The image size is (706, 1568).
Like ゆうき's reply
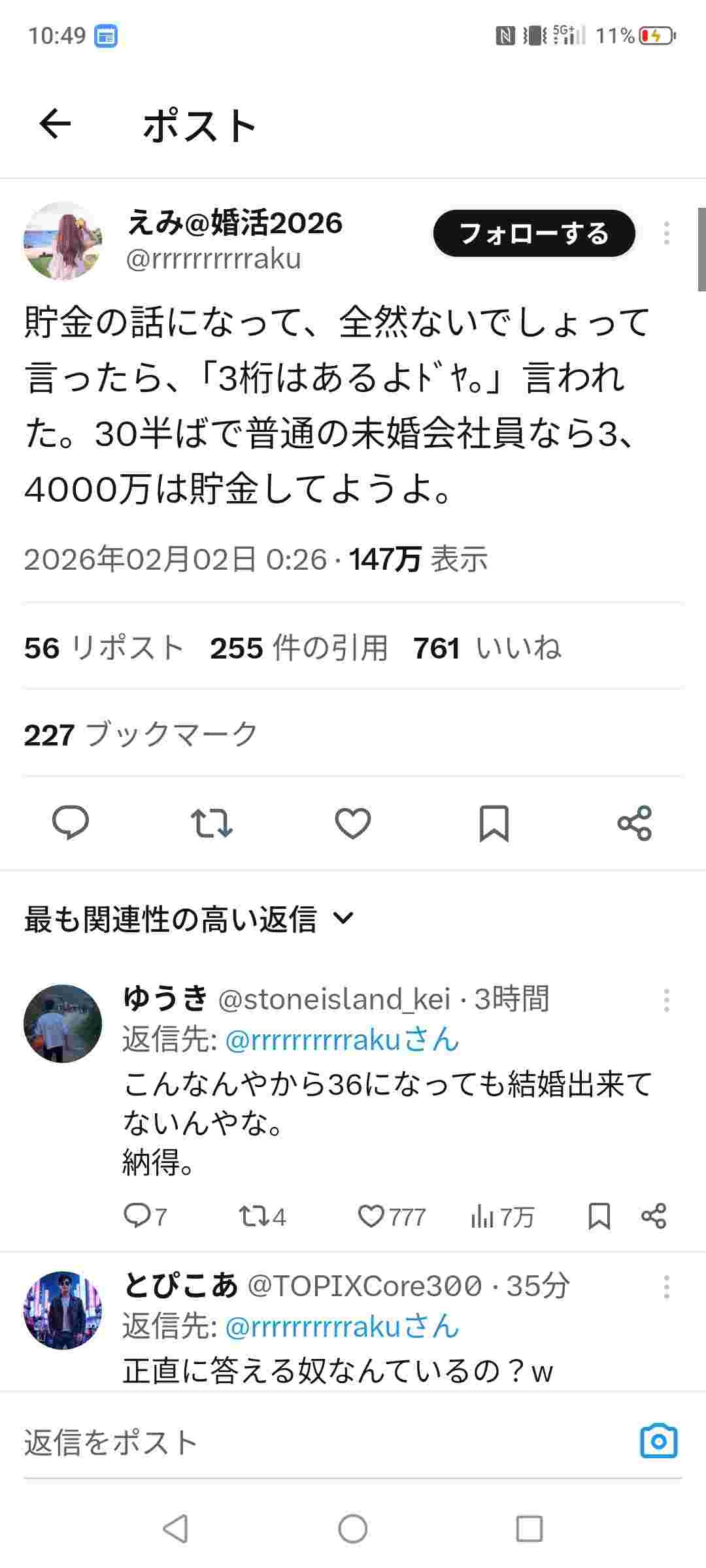371,1217
